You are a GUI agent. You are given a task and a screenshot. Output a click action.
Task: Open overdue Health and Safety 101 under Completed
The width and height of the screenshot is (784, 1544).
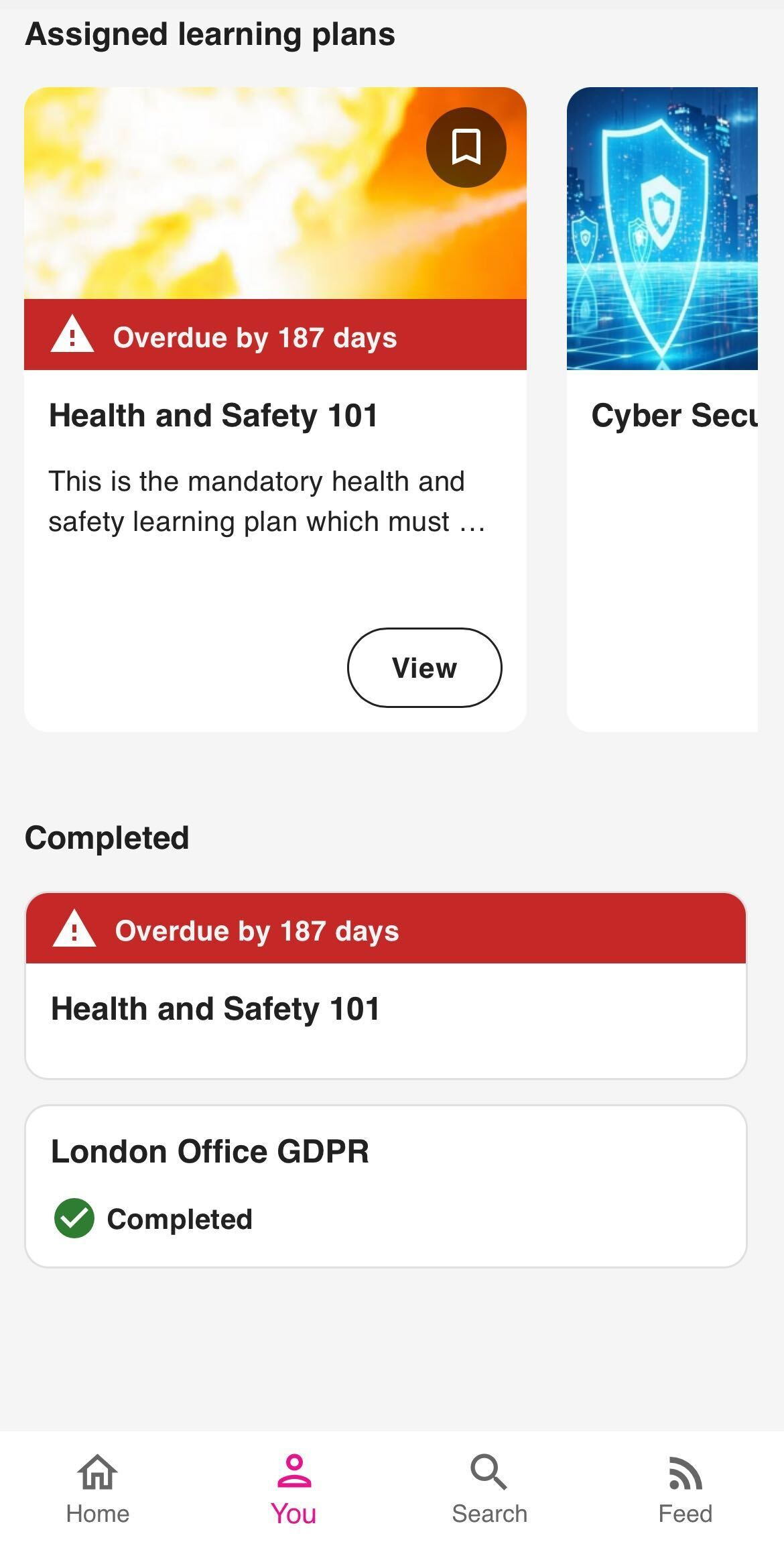tap(385, 986)
